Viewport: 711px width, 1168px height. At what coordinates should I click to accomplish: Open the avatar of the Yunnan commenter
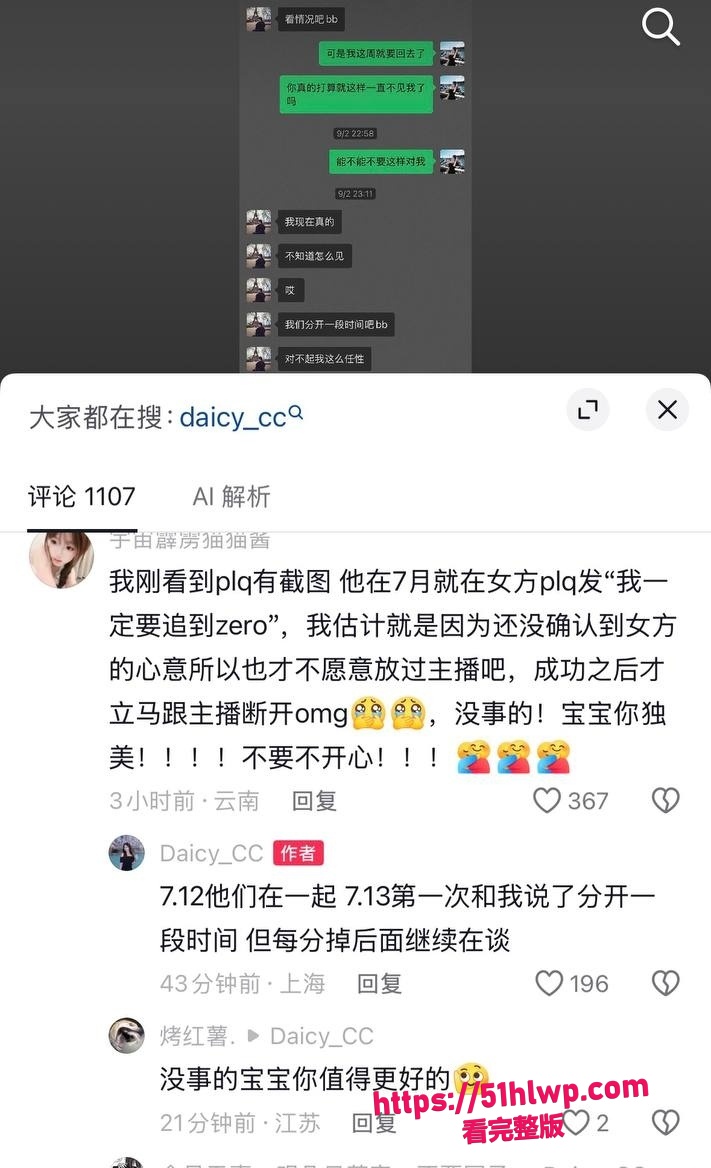pos(62,559)
